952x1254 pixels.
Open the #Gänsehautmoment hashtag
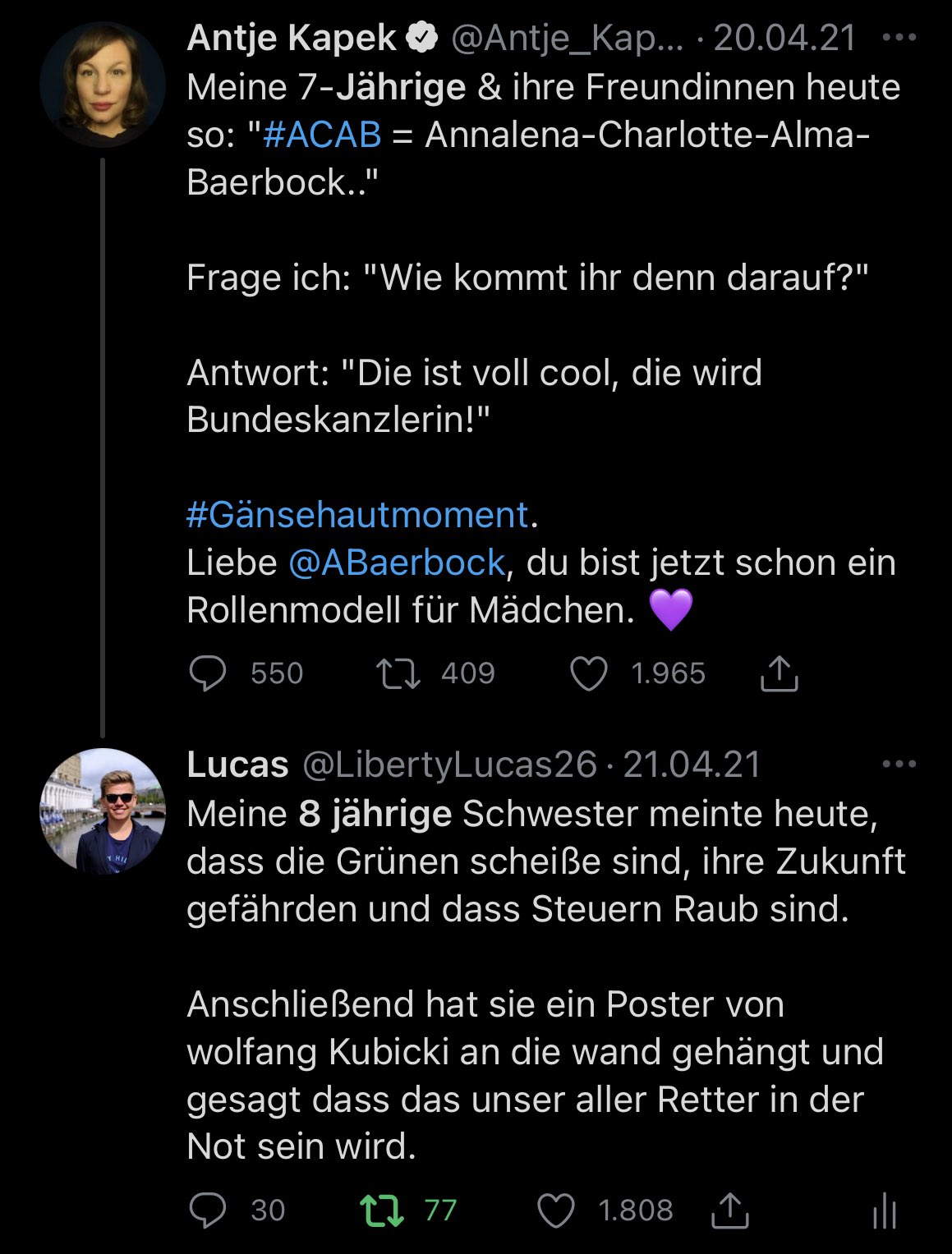[x=357, y=515]
